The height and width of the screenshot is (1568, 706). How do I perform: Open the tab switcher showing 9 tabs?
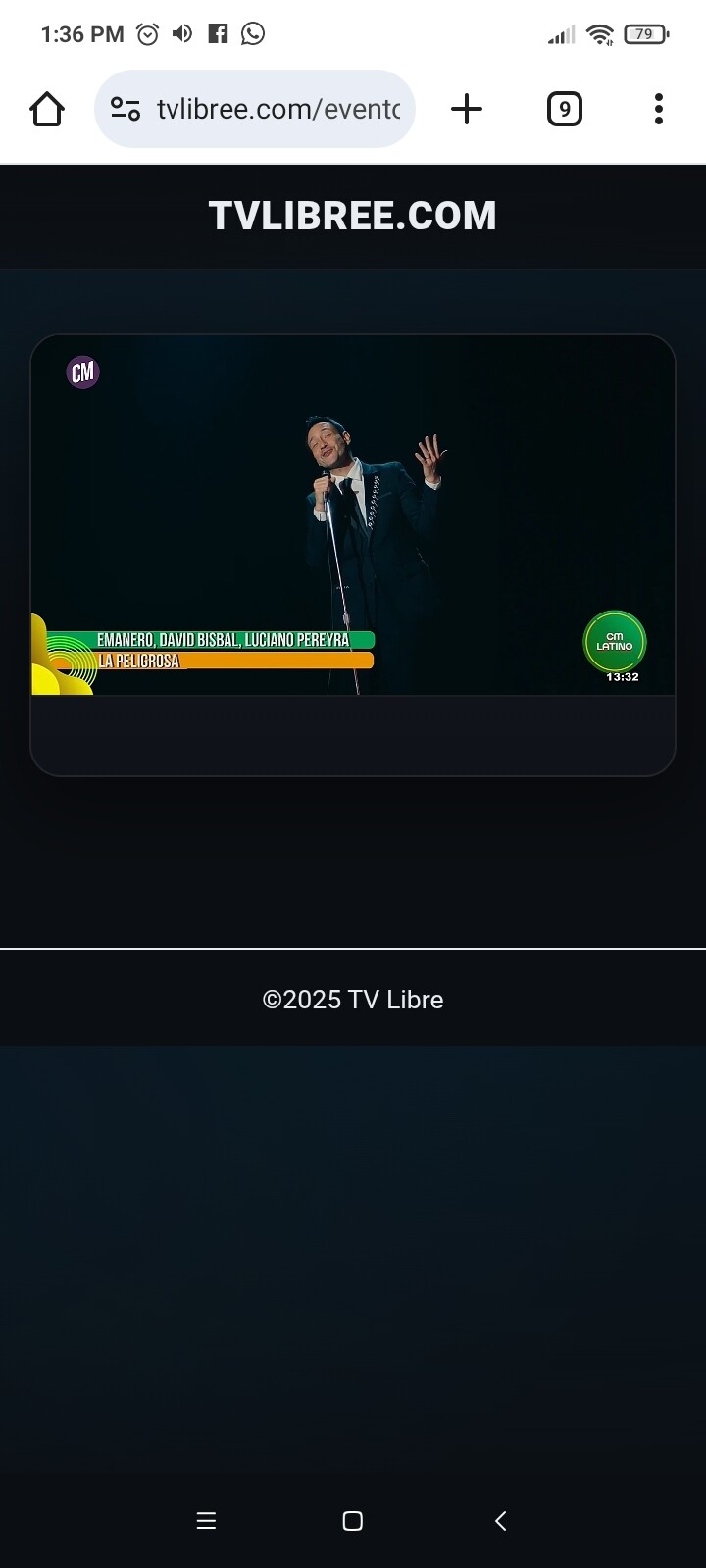(x=564, y=109)
